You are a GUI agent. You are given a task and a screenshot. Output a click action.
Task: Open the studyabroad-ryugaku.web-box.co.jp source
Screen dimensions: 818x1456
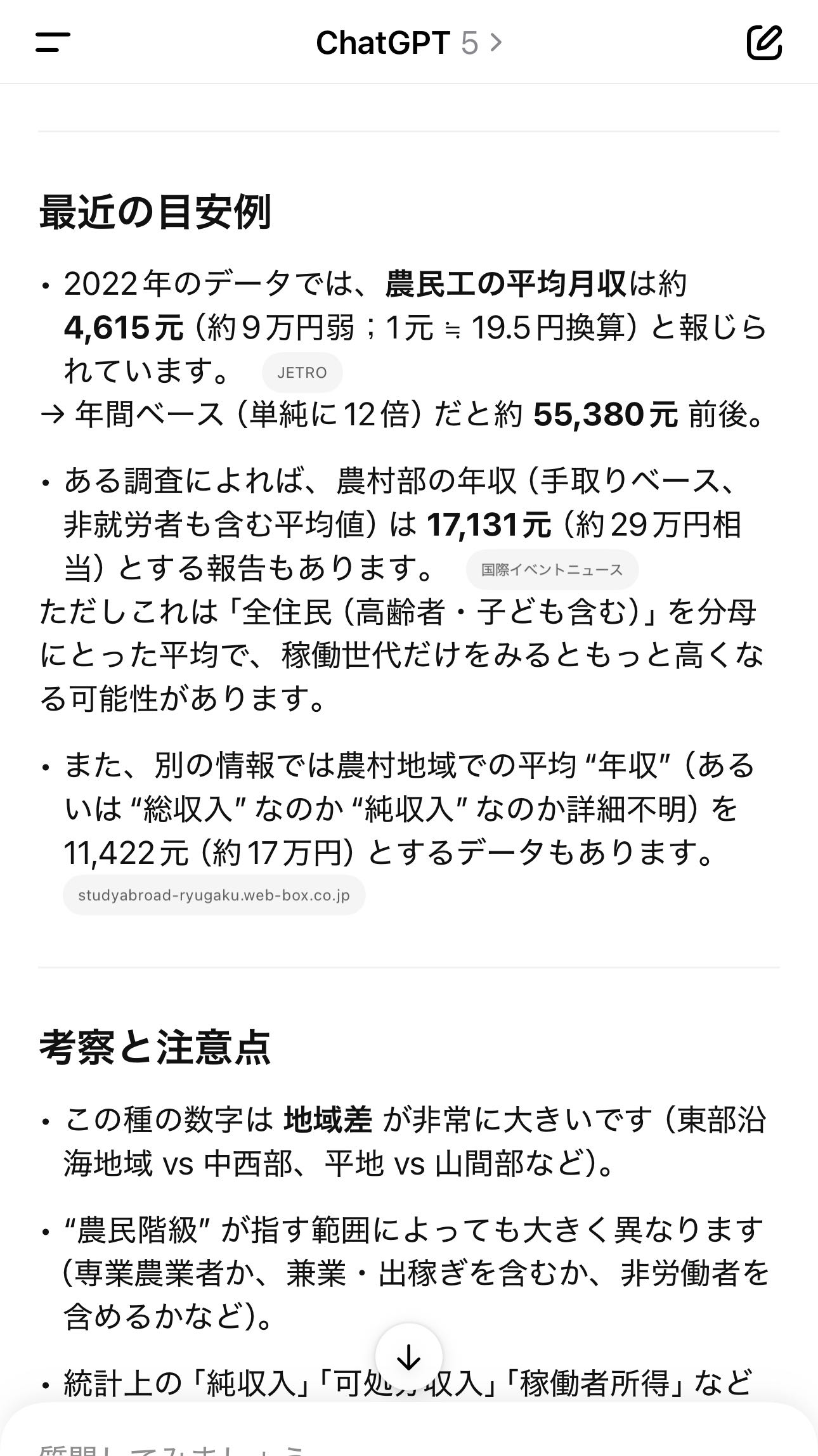214,896
